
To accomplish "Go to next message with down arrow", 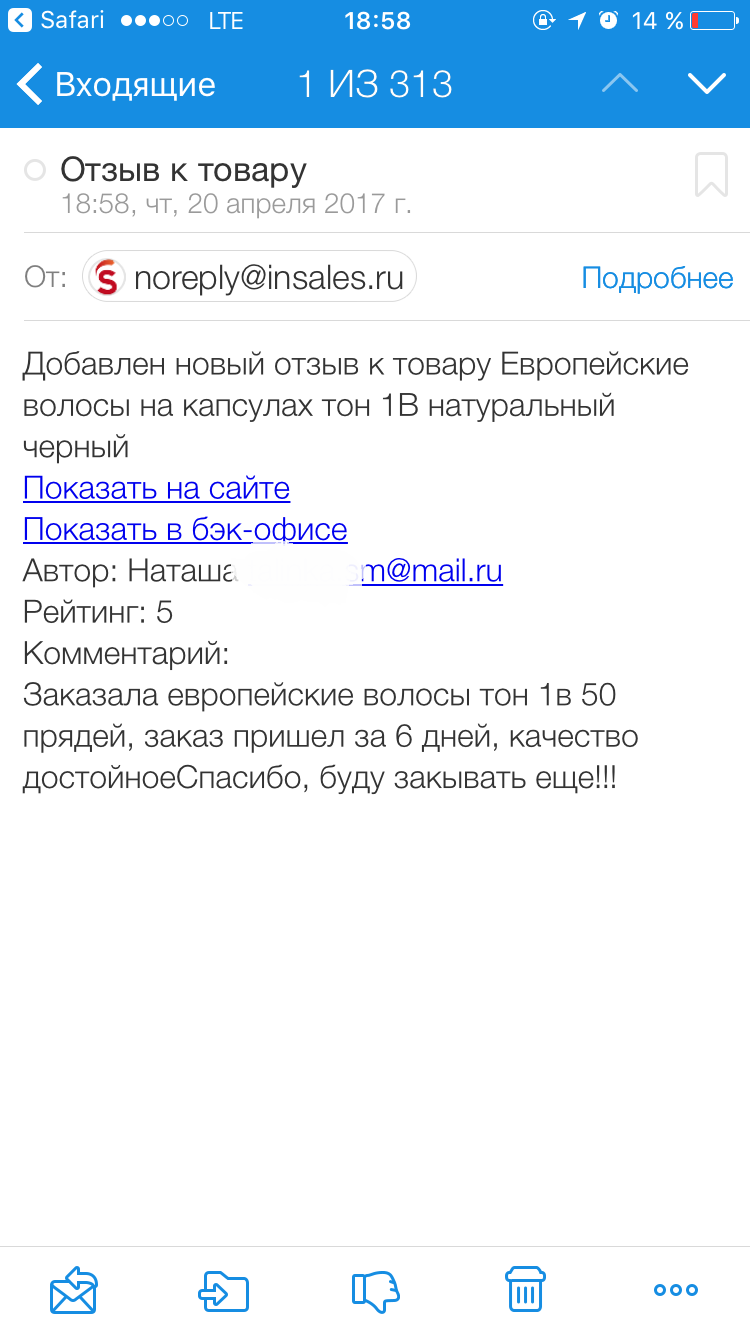I will point(707,84).
